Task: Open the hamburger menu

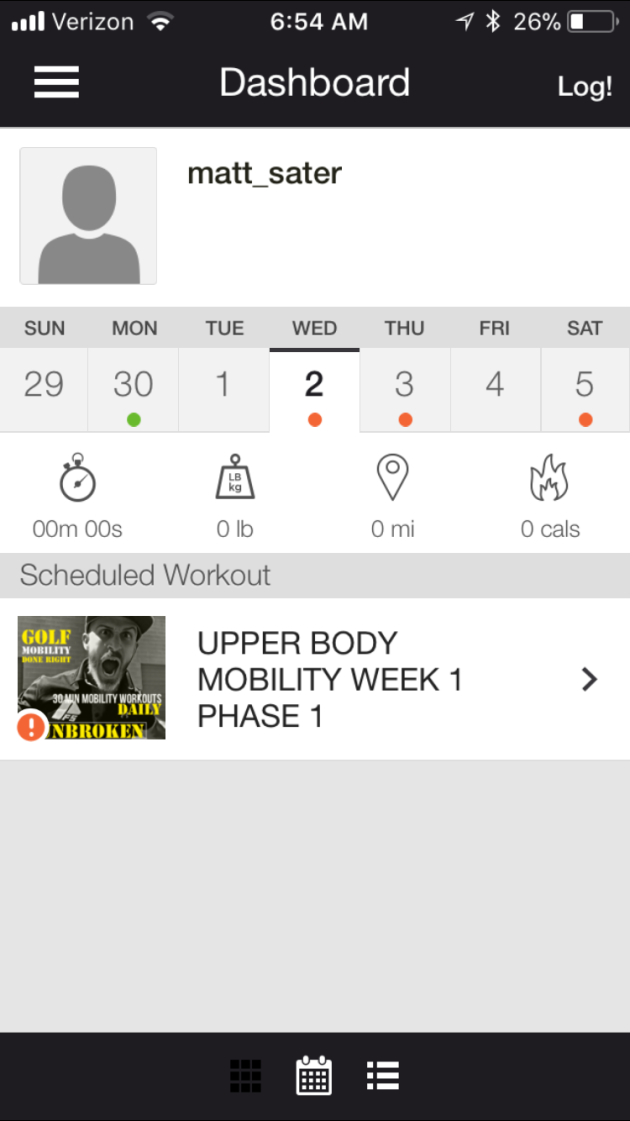Action: [56, 82]
